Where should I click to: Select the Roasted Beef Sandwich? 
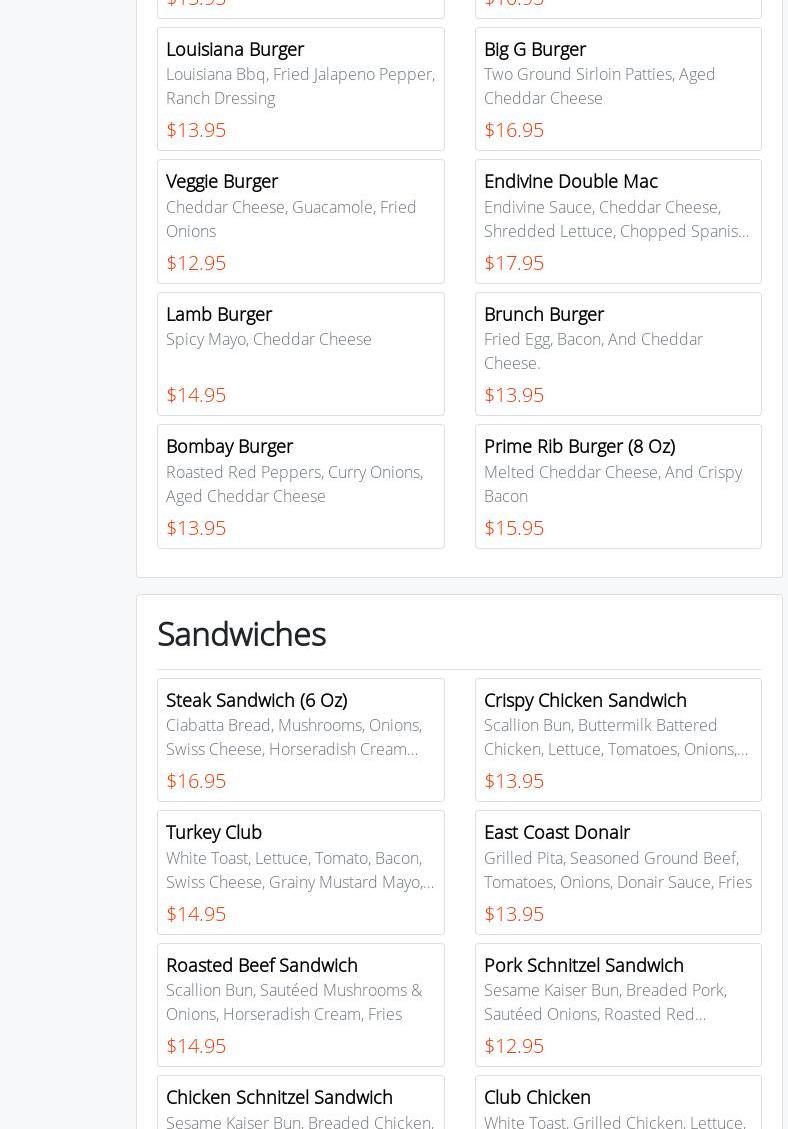point(300,1005)
